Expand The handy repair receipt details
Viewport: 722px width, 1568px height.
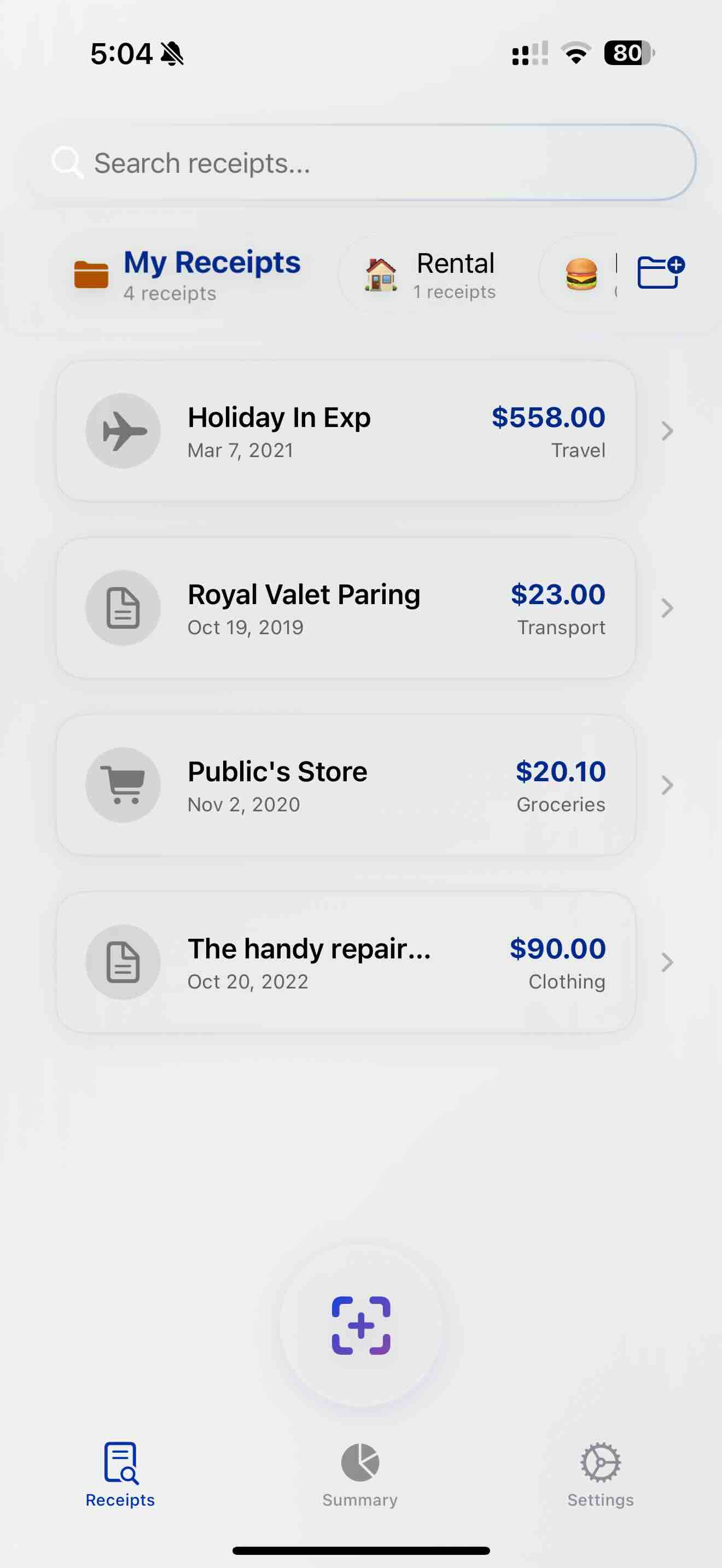667,962
